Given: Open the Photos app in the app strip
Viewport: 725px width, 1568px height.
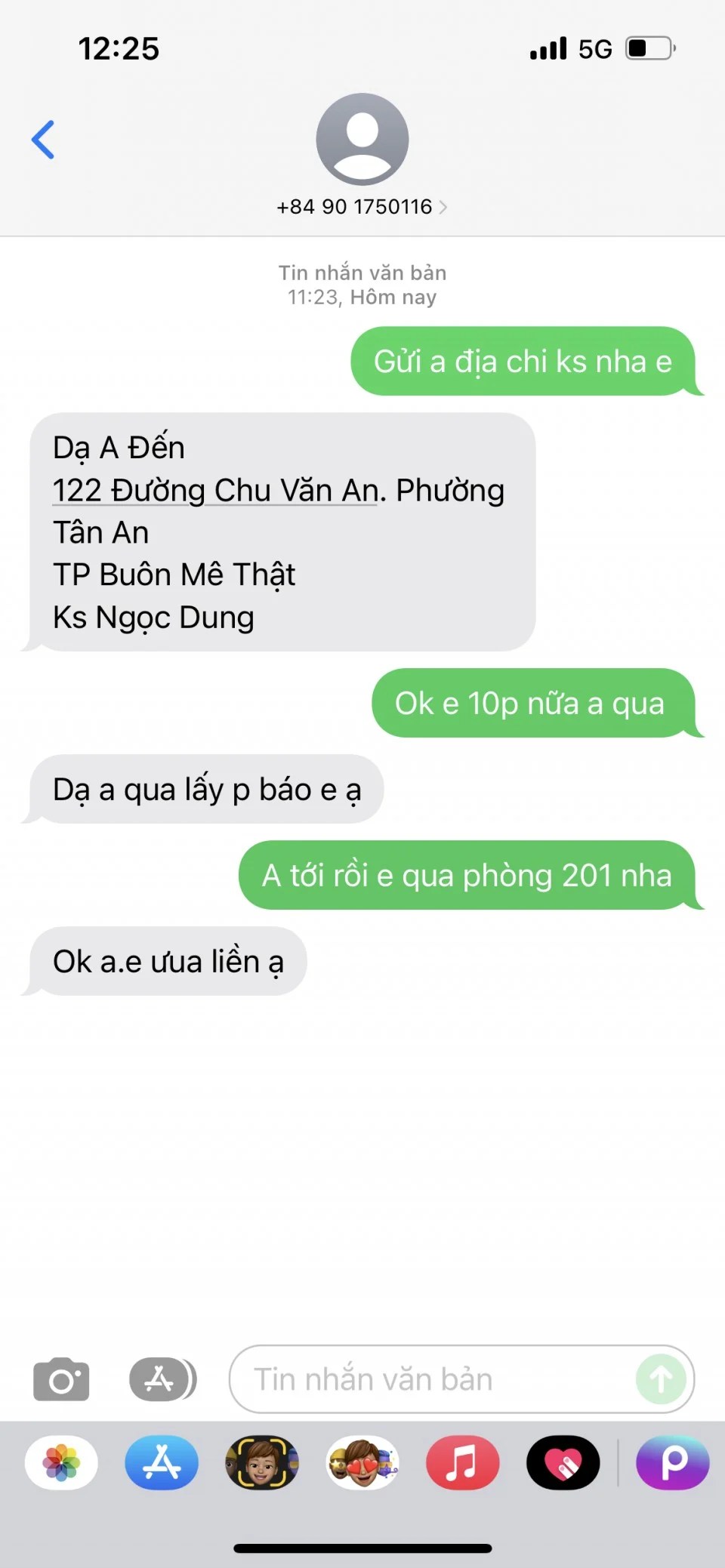Looking at the screenshot, I should [61, 1462].
